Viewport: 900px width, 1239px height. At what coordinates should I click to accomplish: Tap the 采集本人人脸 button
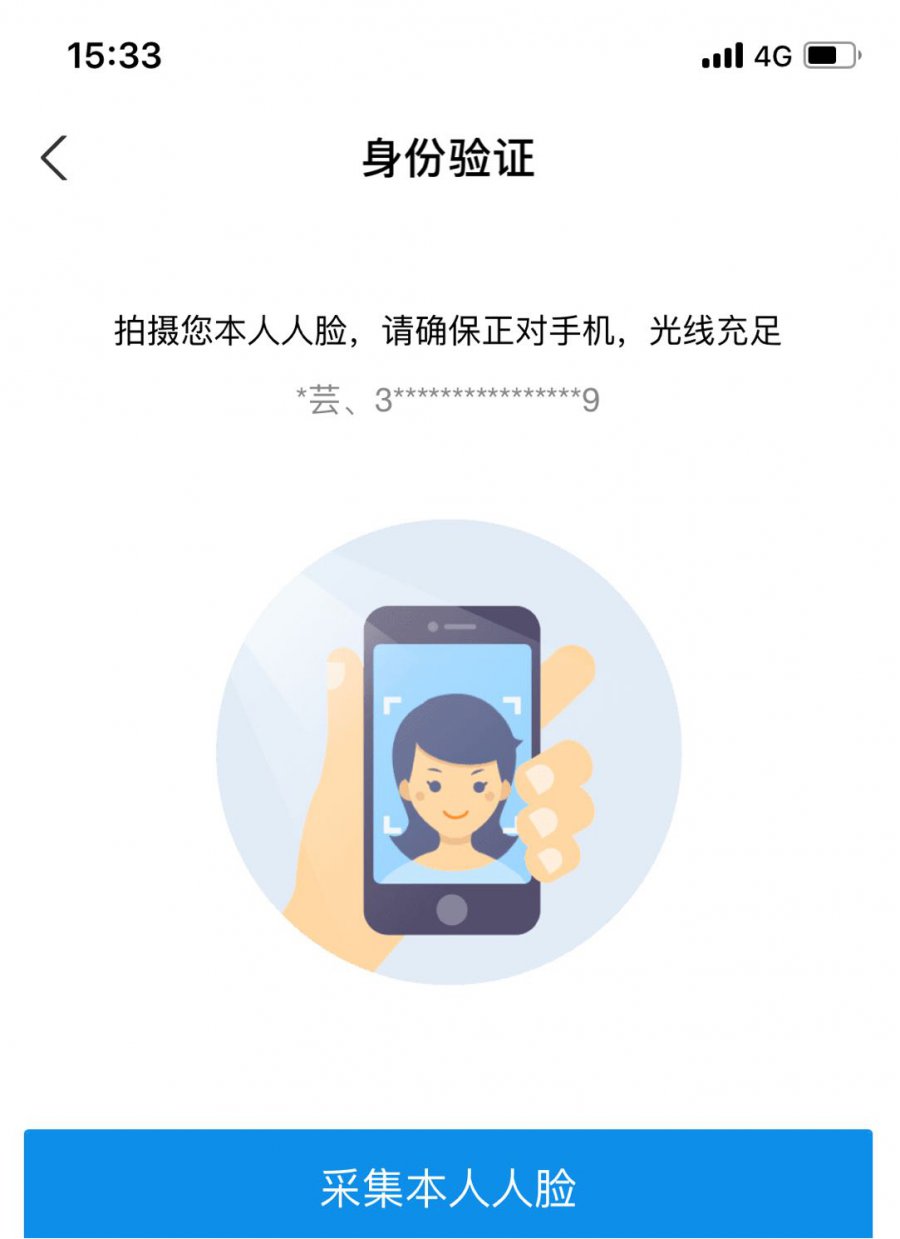[448, 1186]
